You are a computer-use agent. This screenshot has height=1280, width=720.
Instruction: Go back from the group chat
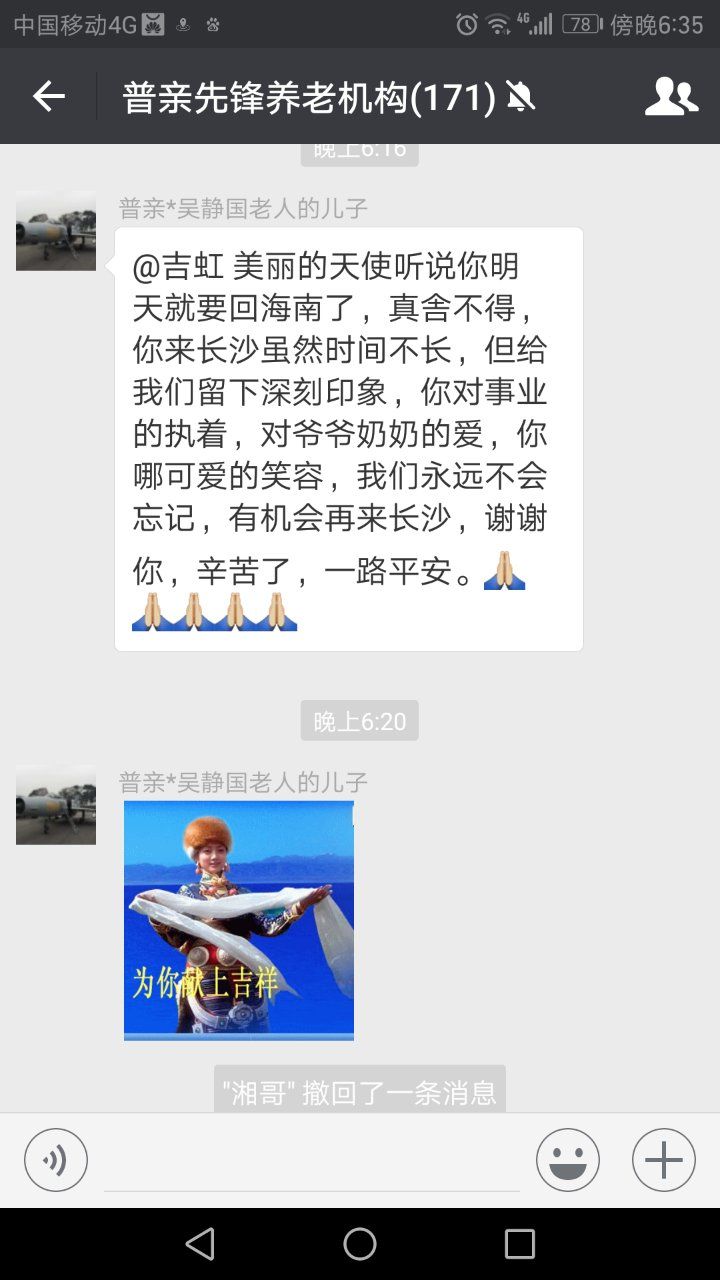[48, 97]
